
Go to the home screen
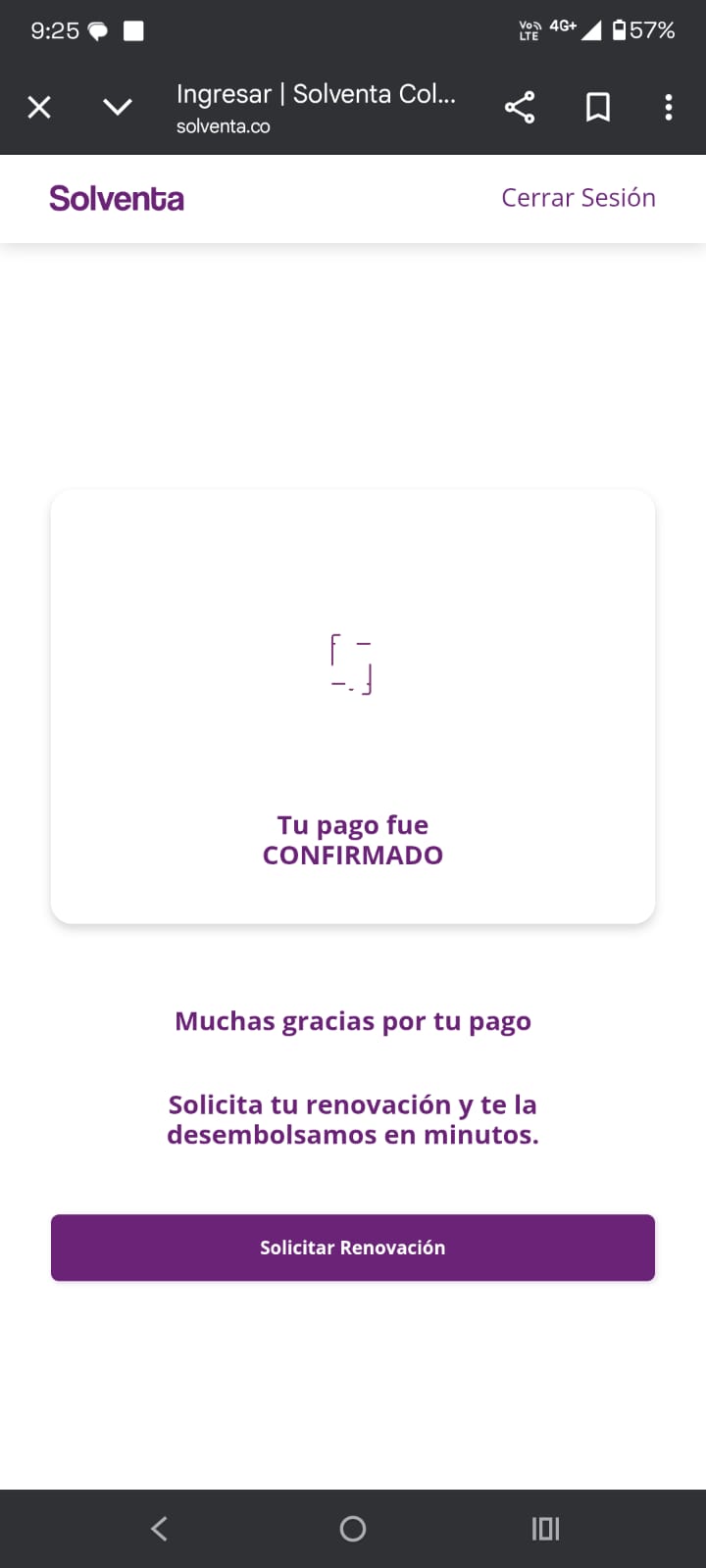[353, 1528]
